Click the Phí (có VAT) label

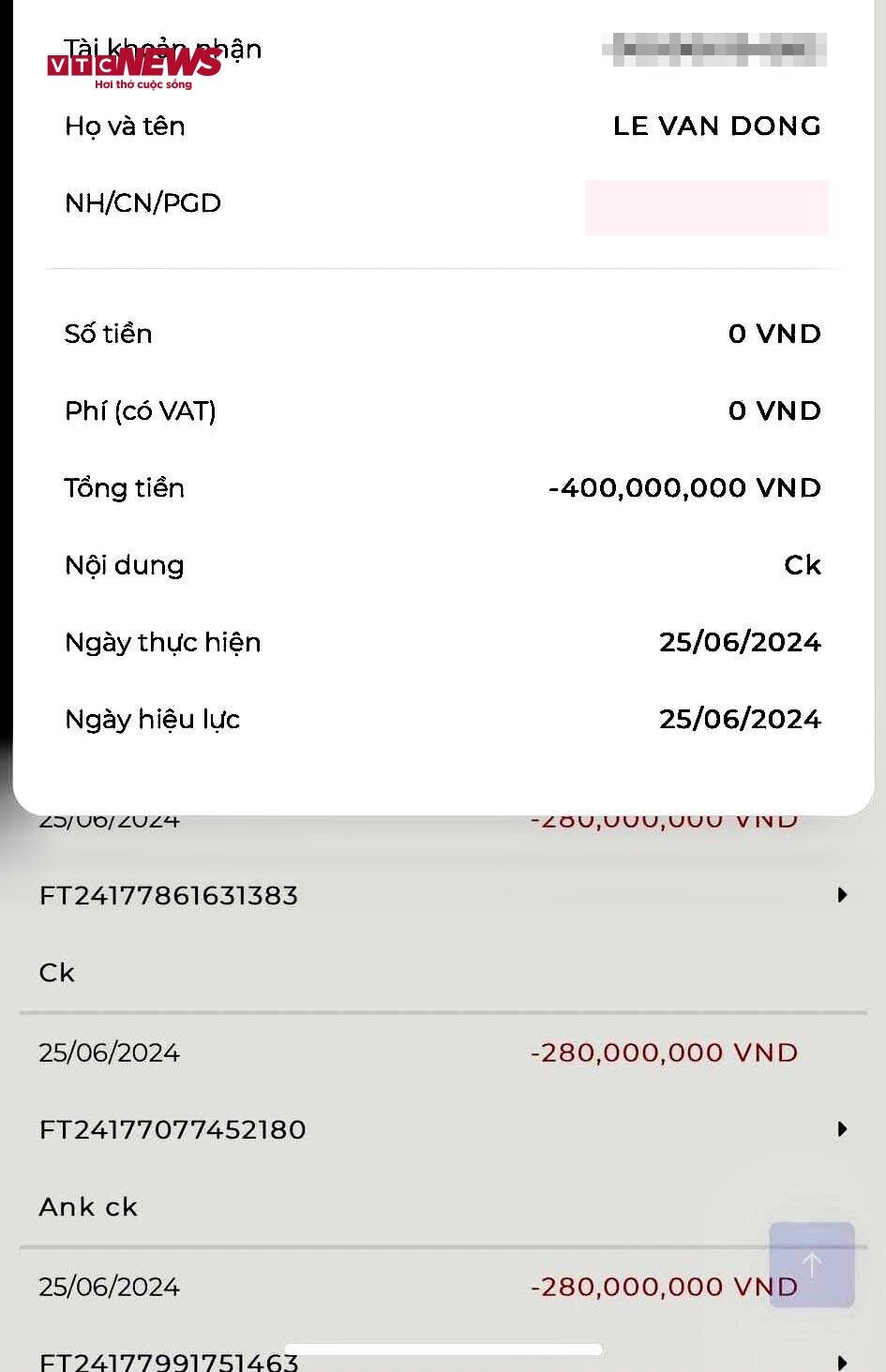[x=139, y=410]
